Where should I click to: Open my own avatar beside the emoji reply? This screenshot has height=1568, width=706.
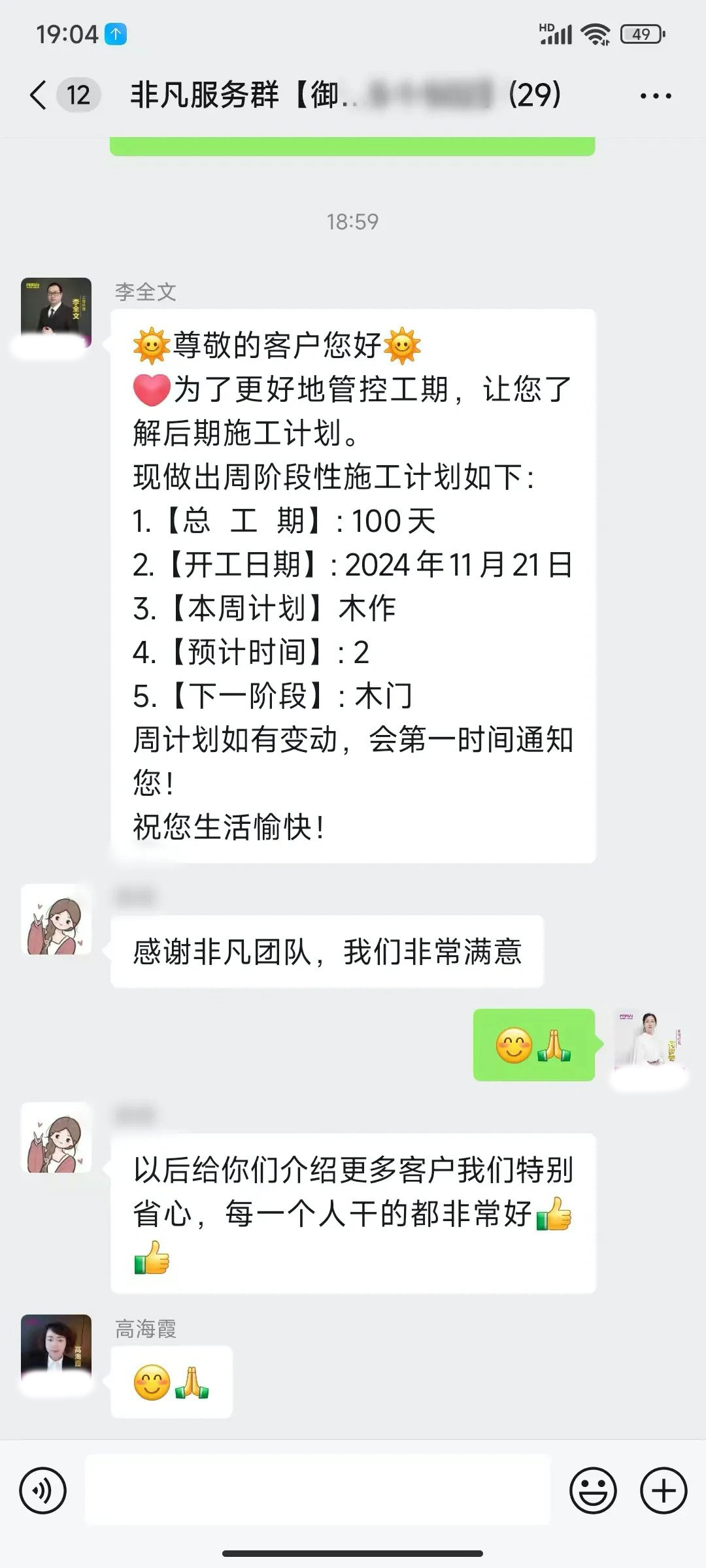coord(648,1044)
